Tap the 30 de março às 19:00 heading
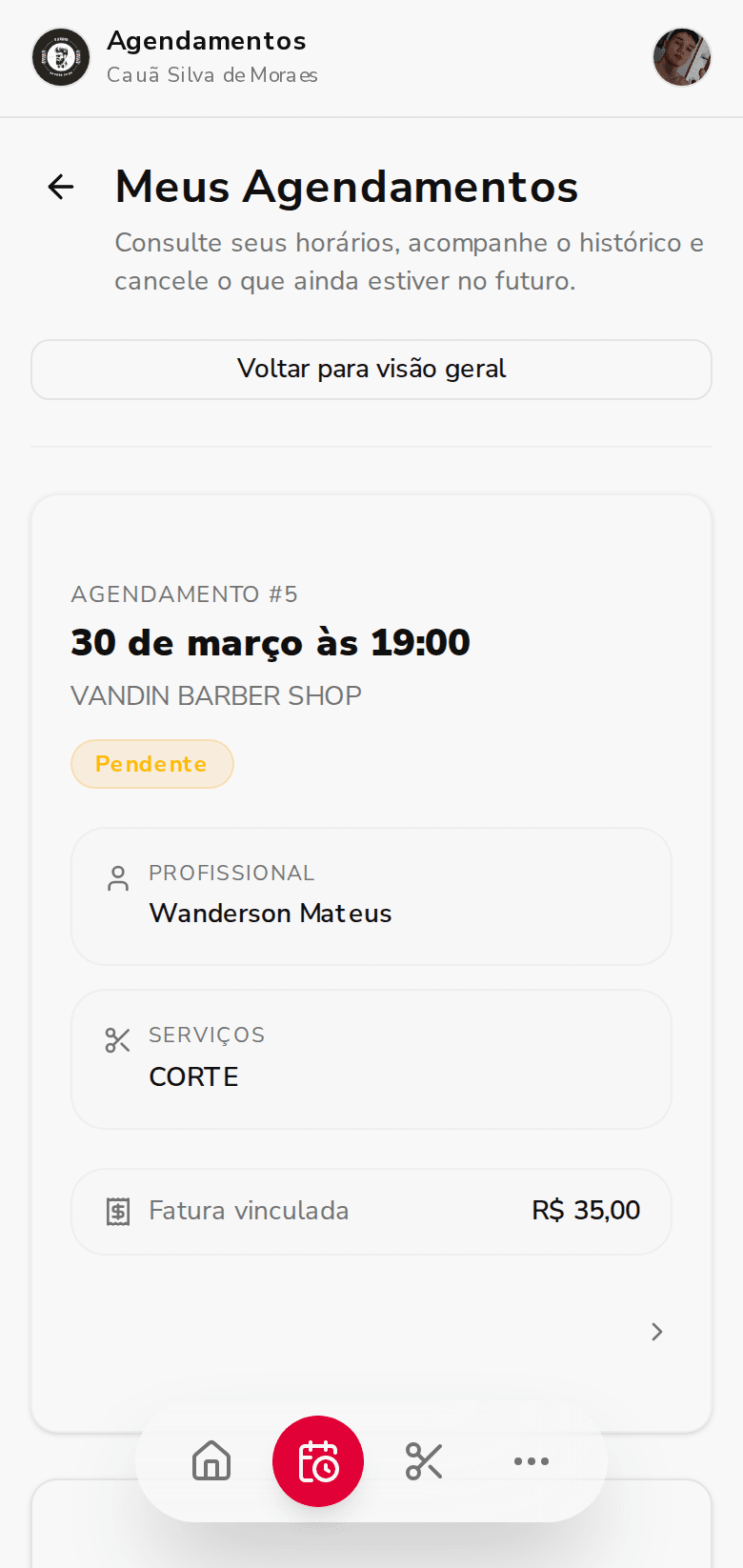Viewport: 743px width, 1568px height. click(270, 642)
